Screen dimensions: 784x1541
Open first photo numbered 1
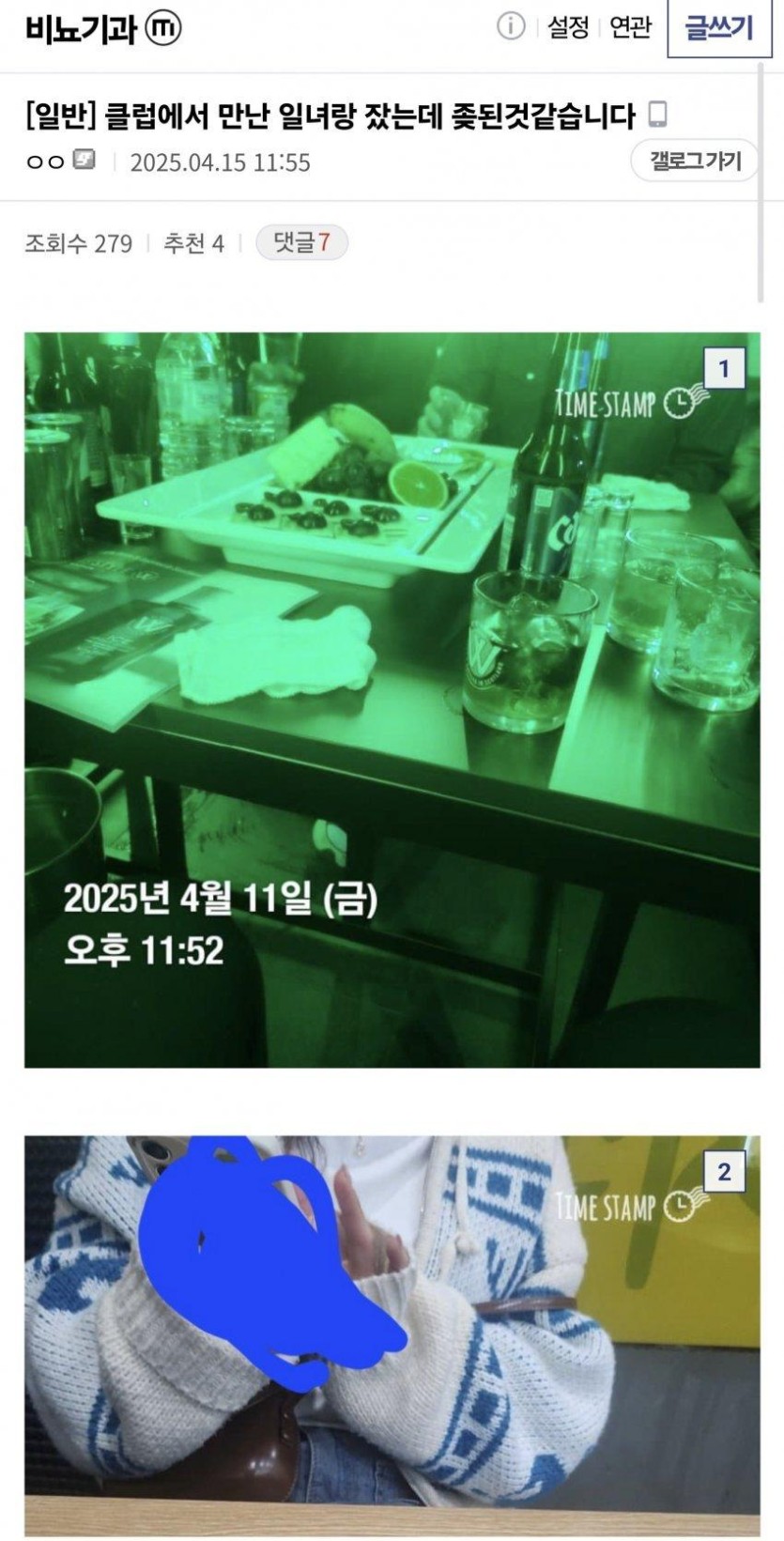(x=392, y=700)
